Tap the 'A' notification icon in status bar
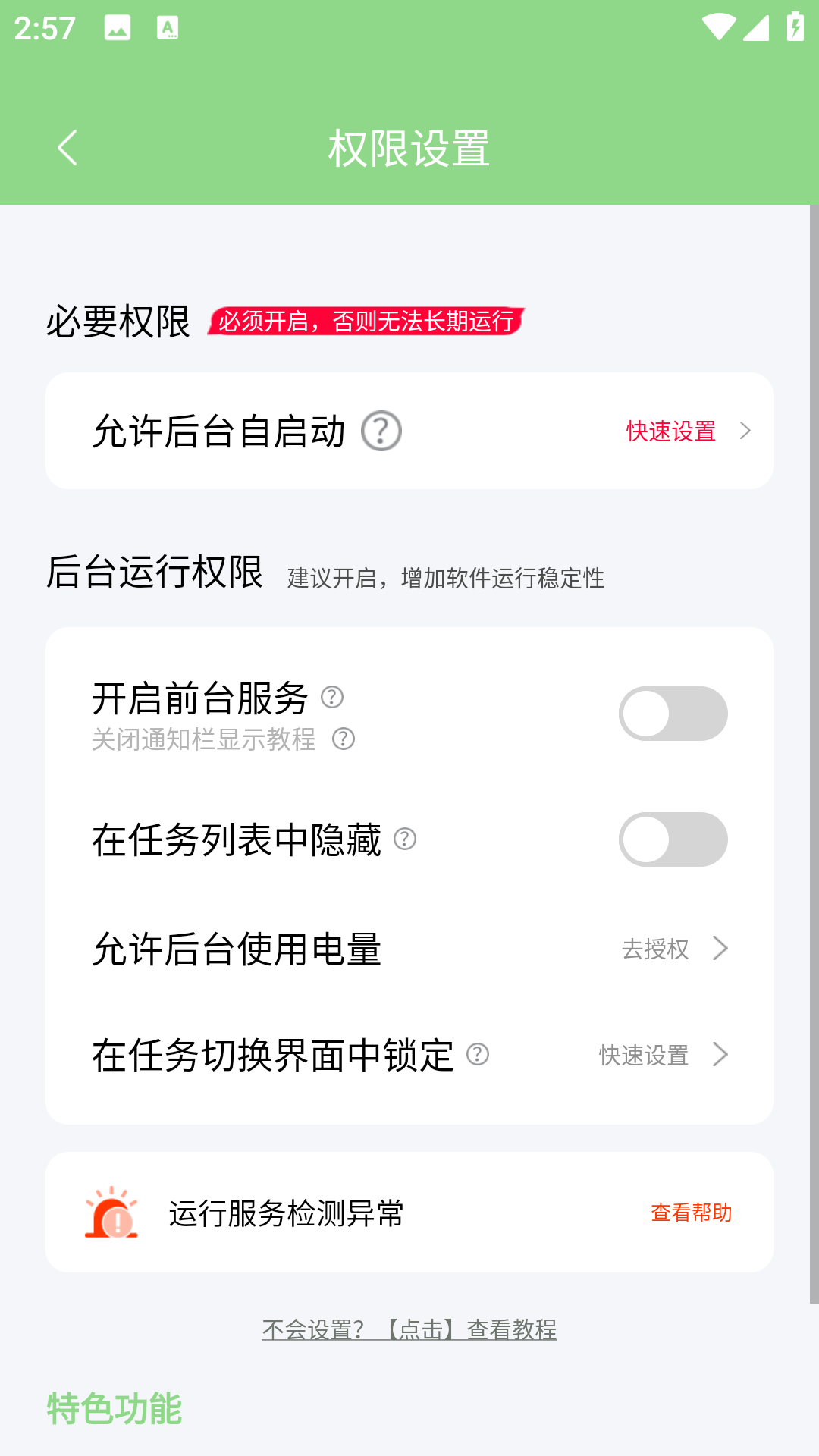Screen dimensions: 819x1456 click(x=167, y=27)
